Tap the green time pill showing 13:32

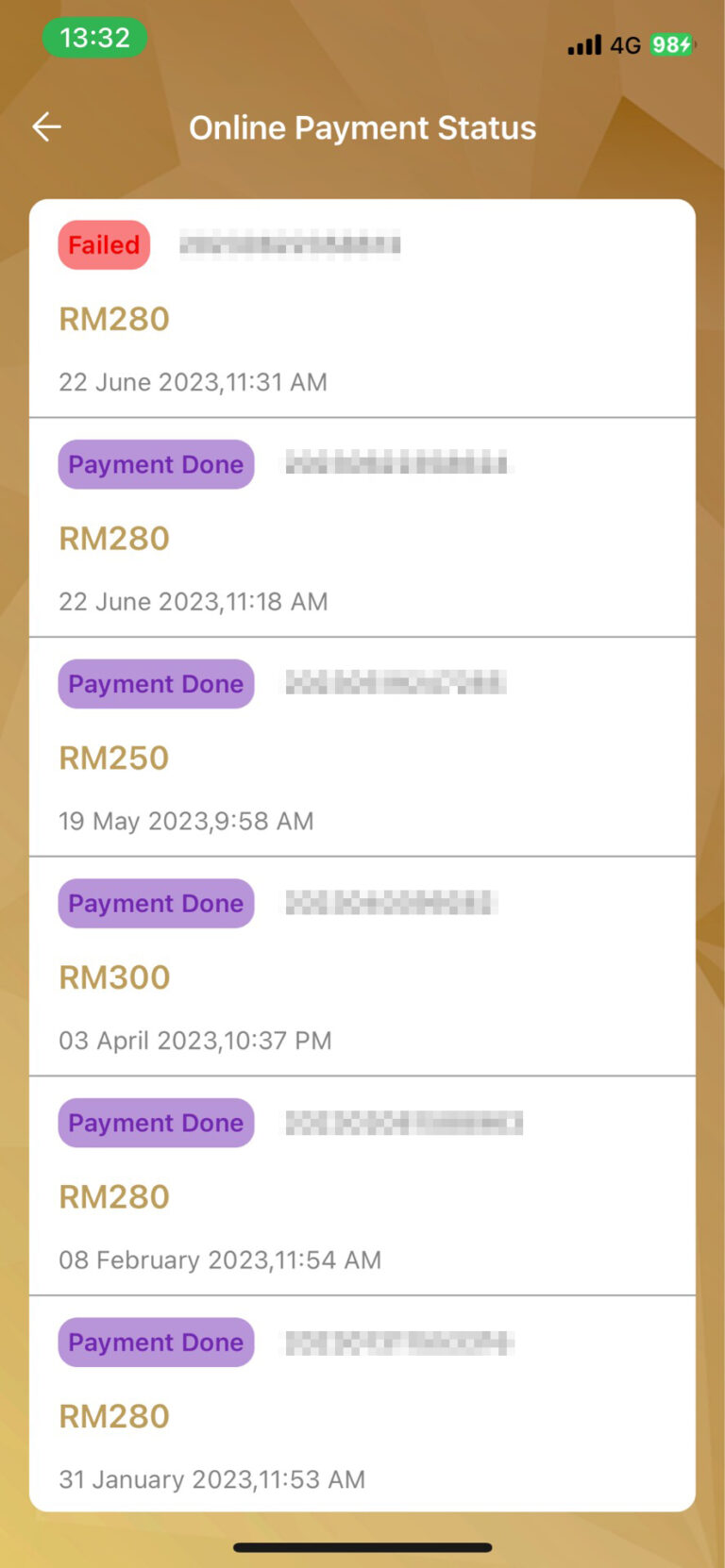pos(93,38)
